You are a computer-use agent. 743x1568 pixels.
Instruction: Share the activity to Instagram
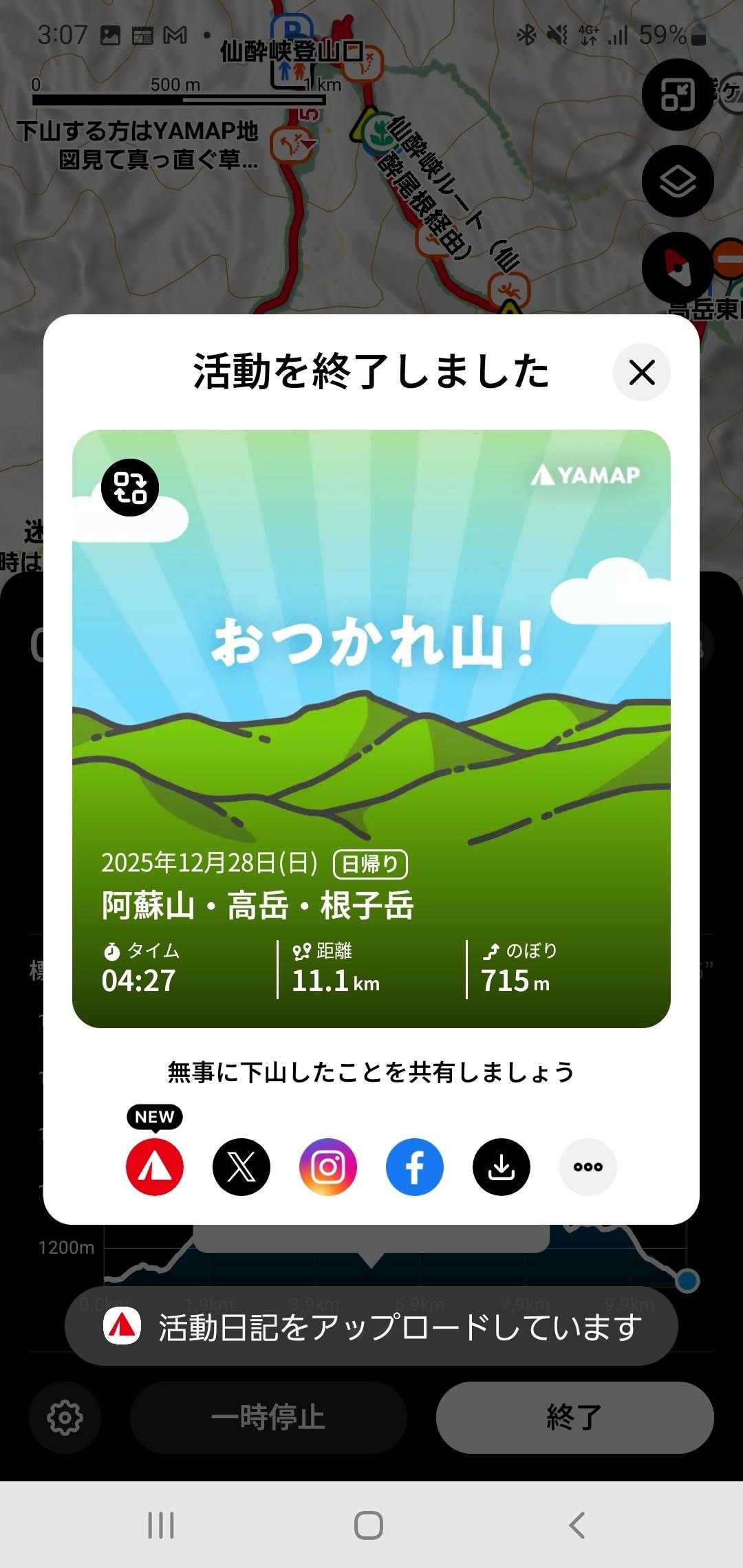tap(328, 1166)
